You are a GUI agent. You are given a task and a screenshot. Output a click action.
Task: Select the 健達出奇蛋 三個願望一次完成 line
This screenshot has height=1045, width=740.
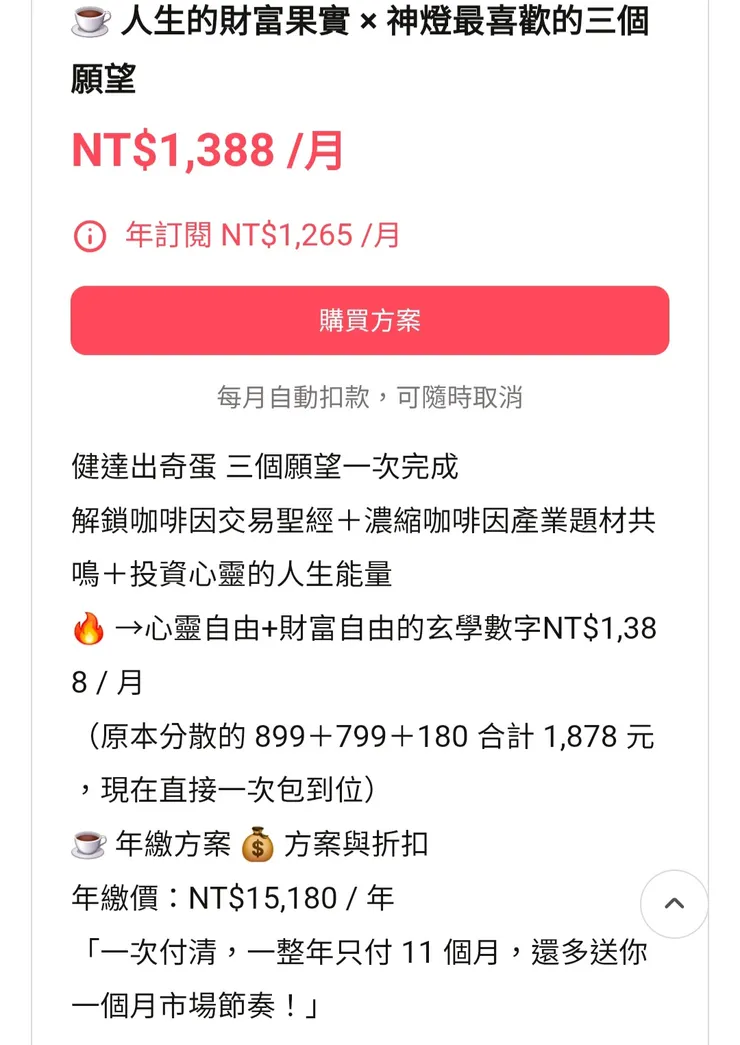coord(263,468)
